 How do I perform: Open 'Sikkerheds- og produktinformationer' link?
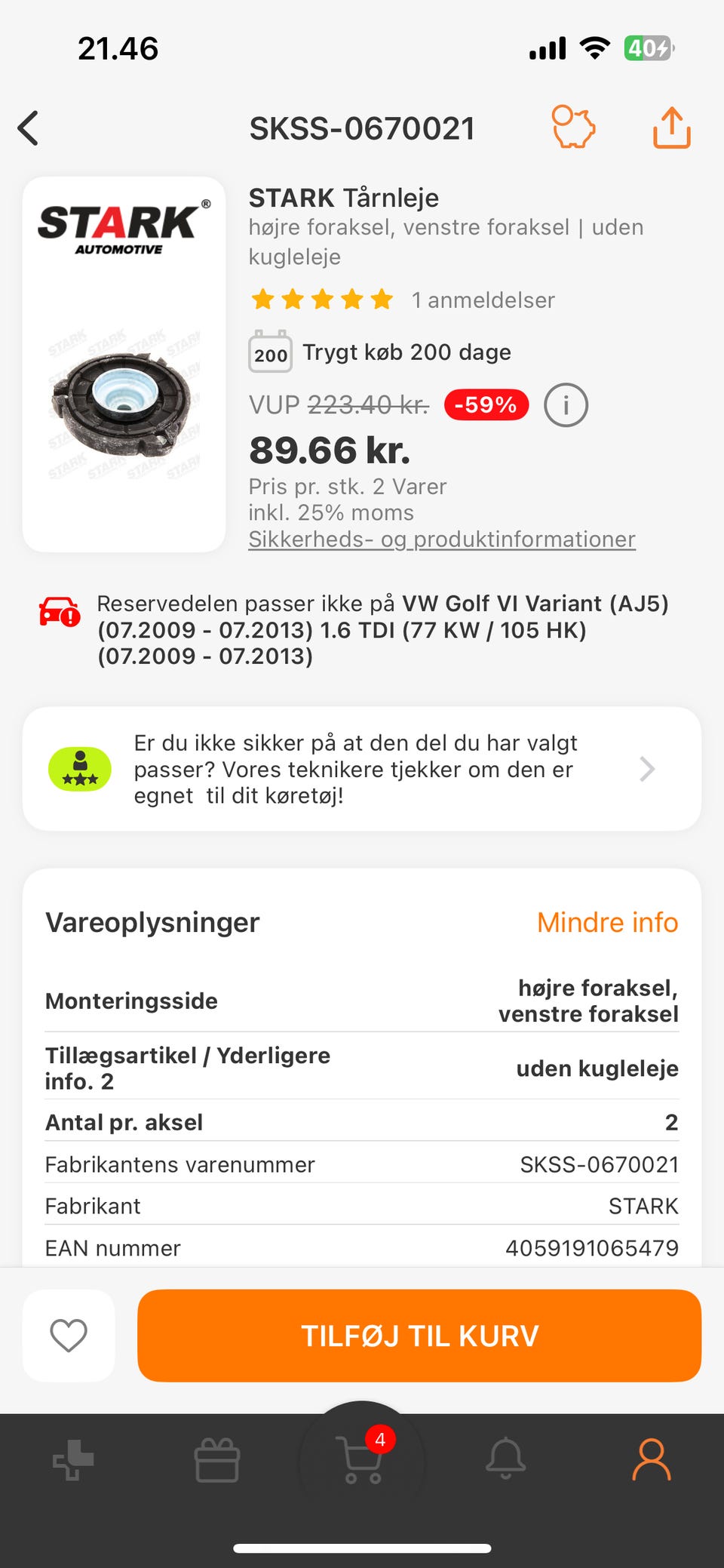[x=442, y=540]
